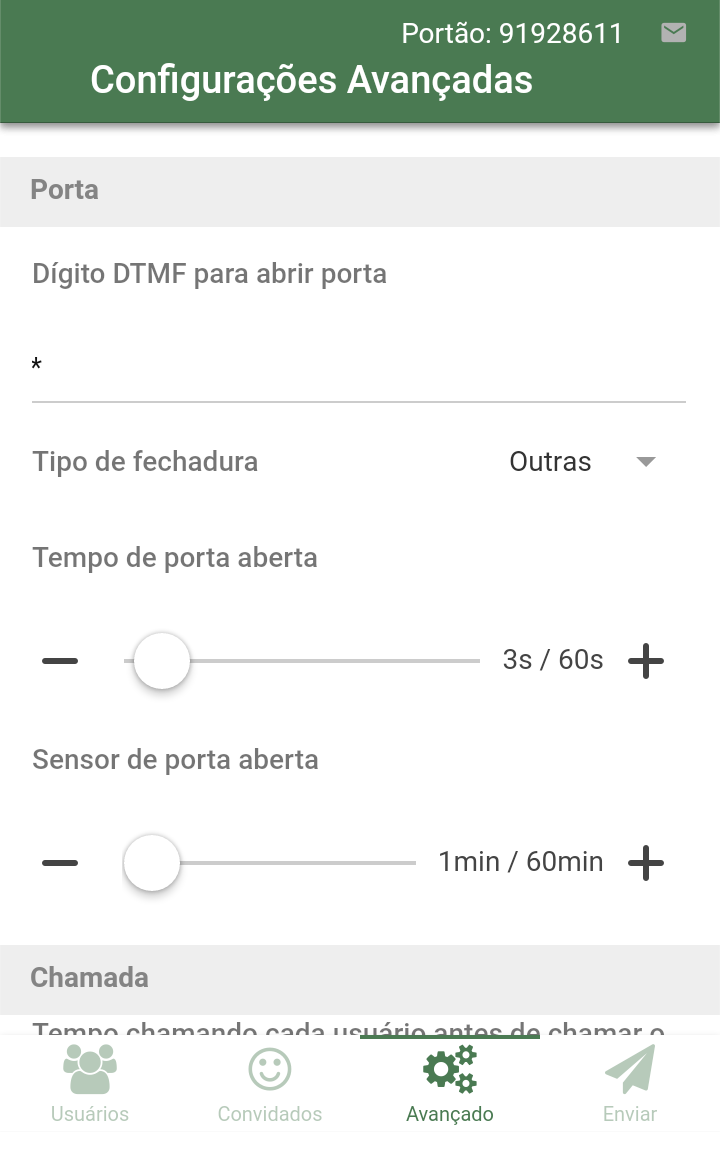
Task: Increase Tempo de porta aberta with plus
Action: [x=646, y=661]
